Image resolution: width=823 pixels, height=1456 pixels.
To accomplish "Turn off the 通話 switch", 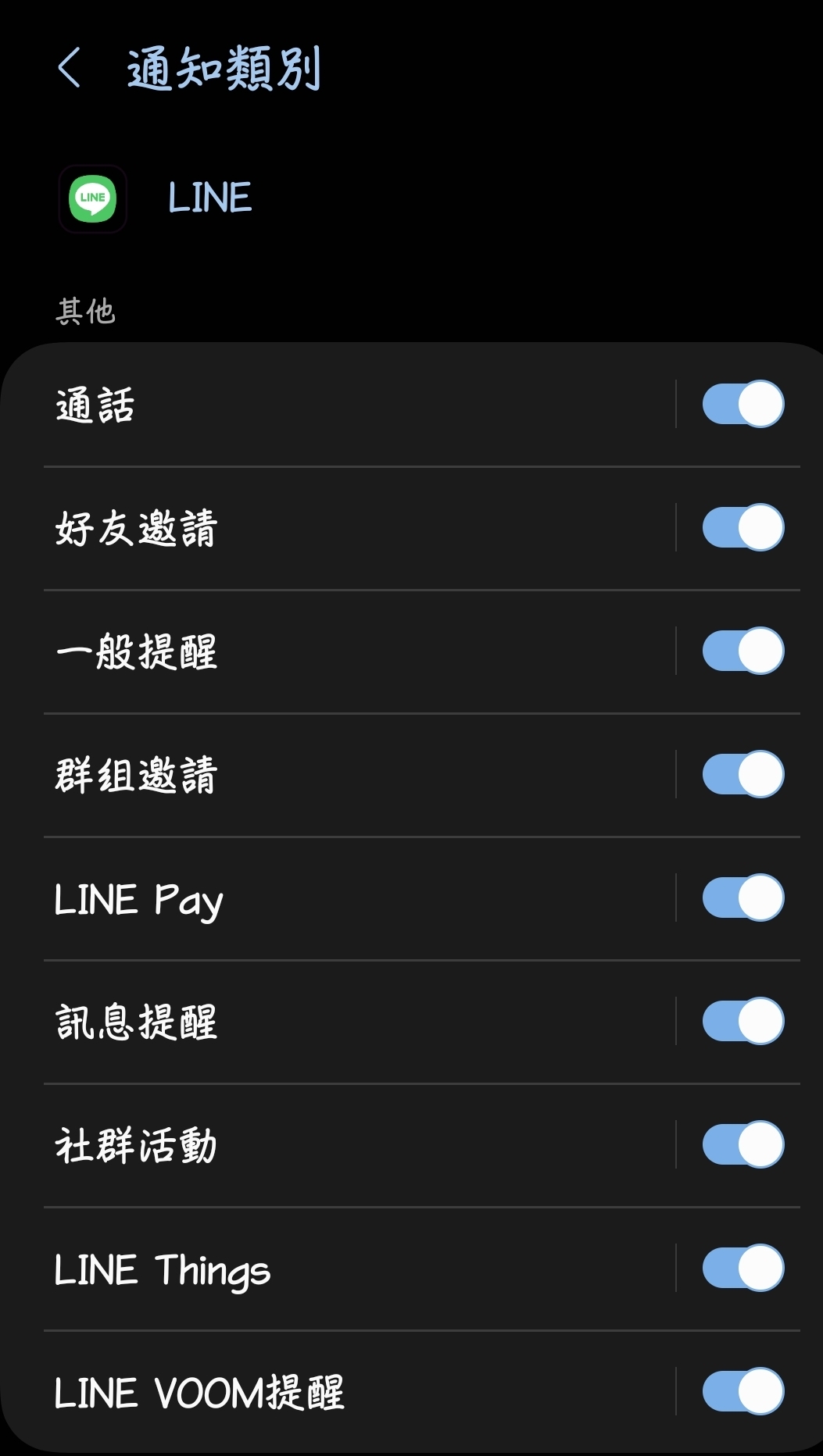I will tap(742, 405).
